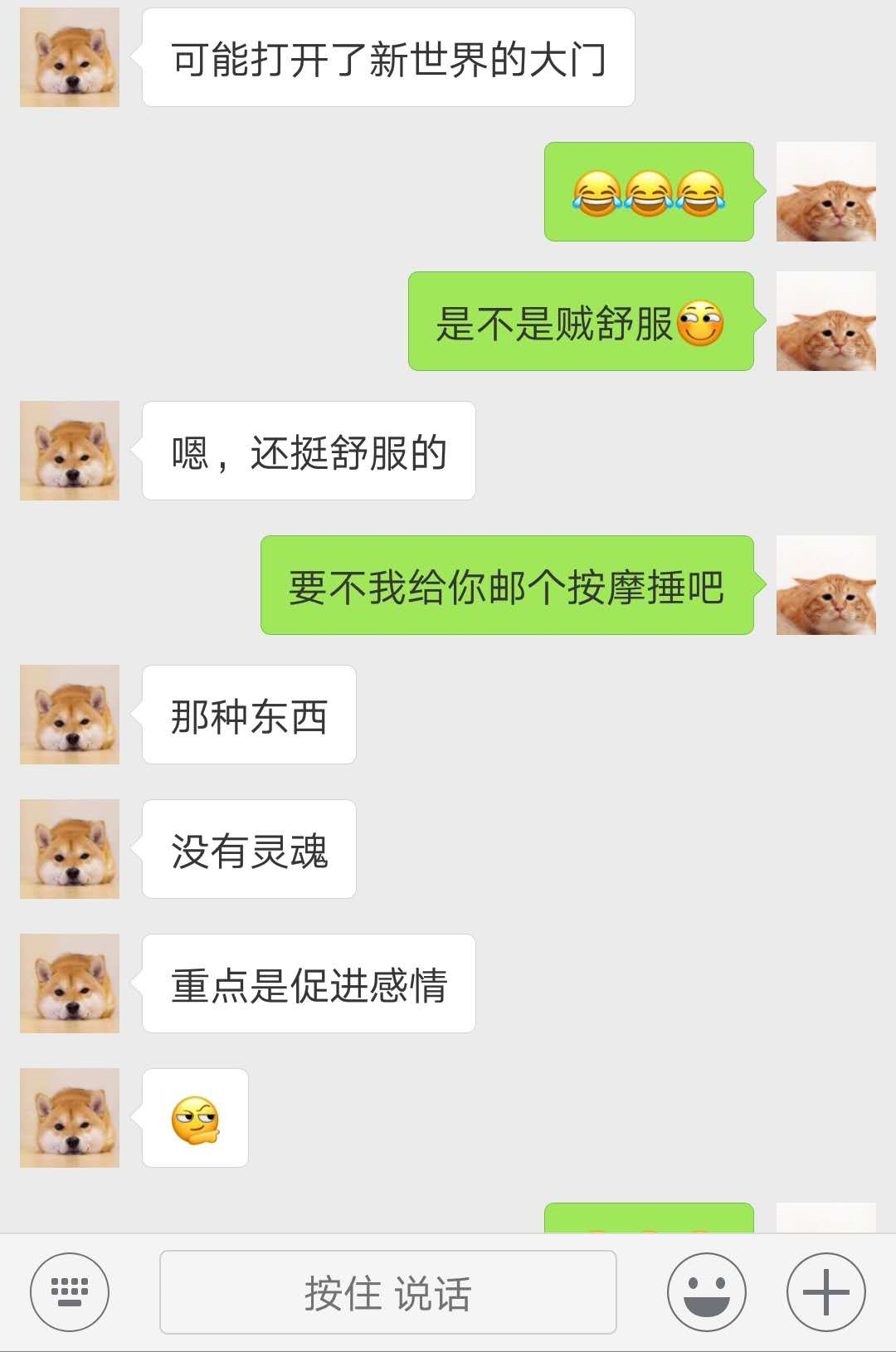Open the plus attachments menu

tap(825, 1292)
